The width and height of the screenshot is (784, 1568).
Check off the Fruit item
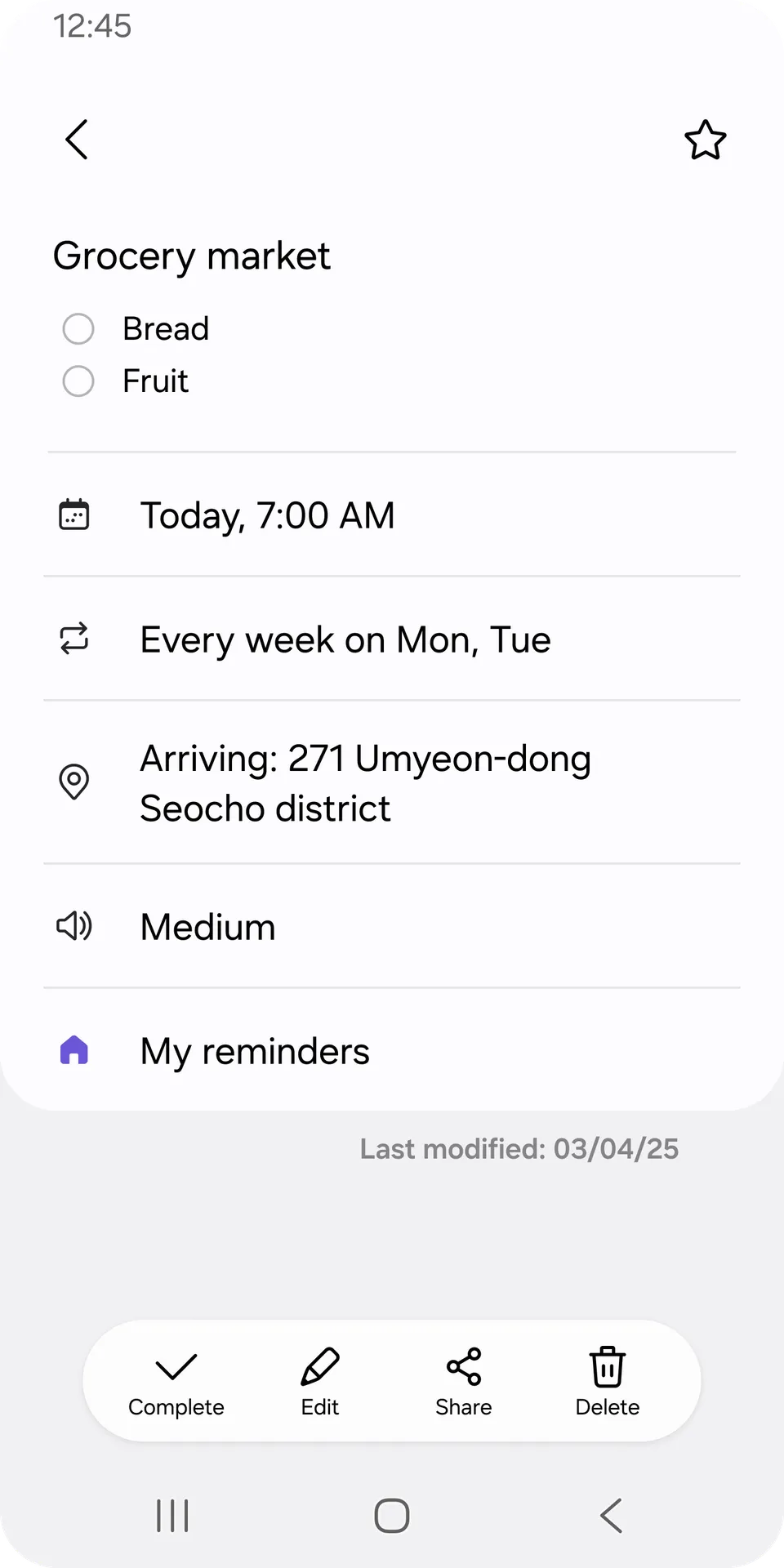pos(78,381)
